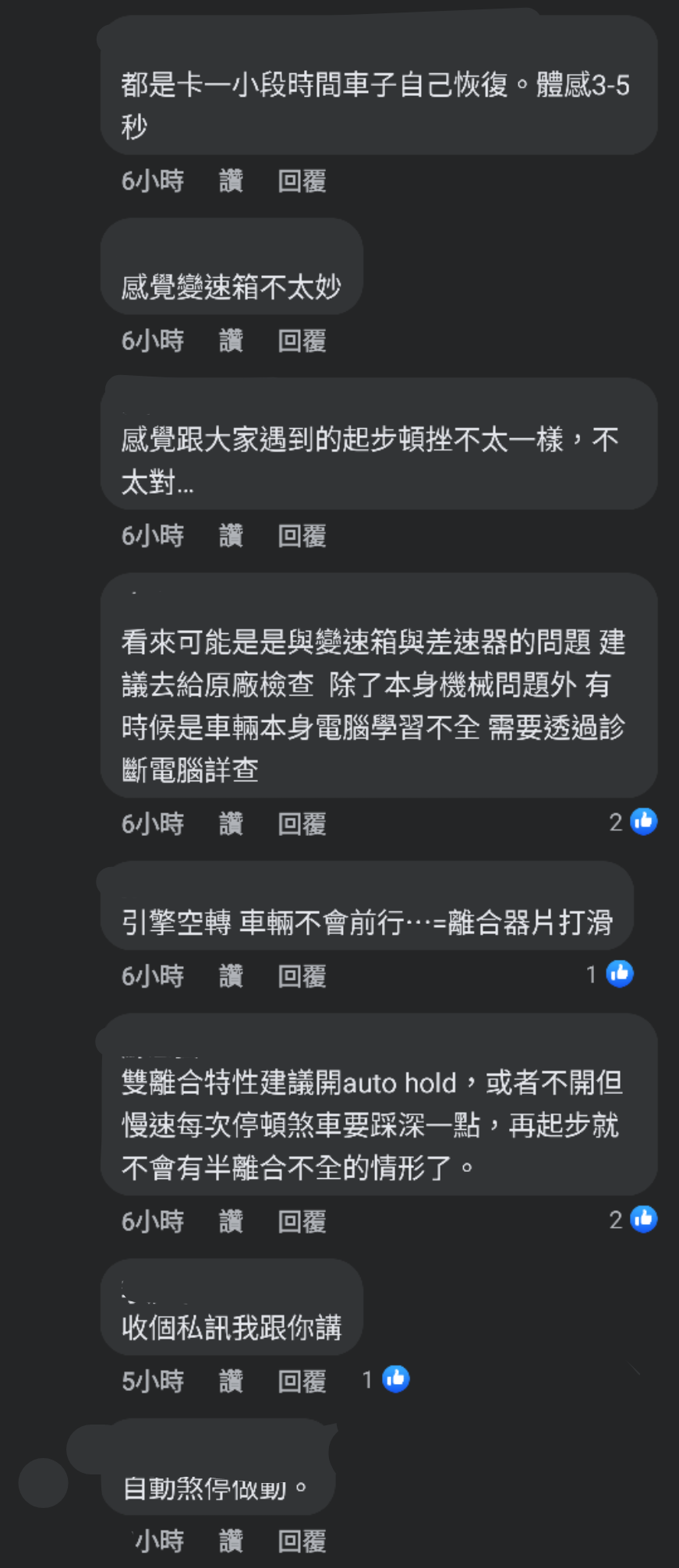Reply to the comment suggesting auto hold
This screenshot has width=679, height=1568.
tap(302, 1221)
